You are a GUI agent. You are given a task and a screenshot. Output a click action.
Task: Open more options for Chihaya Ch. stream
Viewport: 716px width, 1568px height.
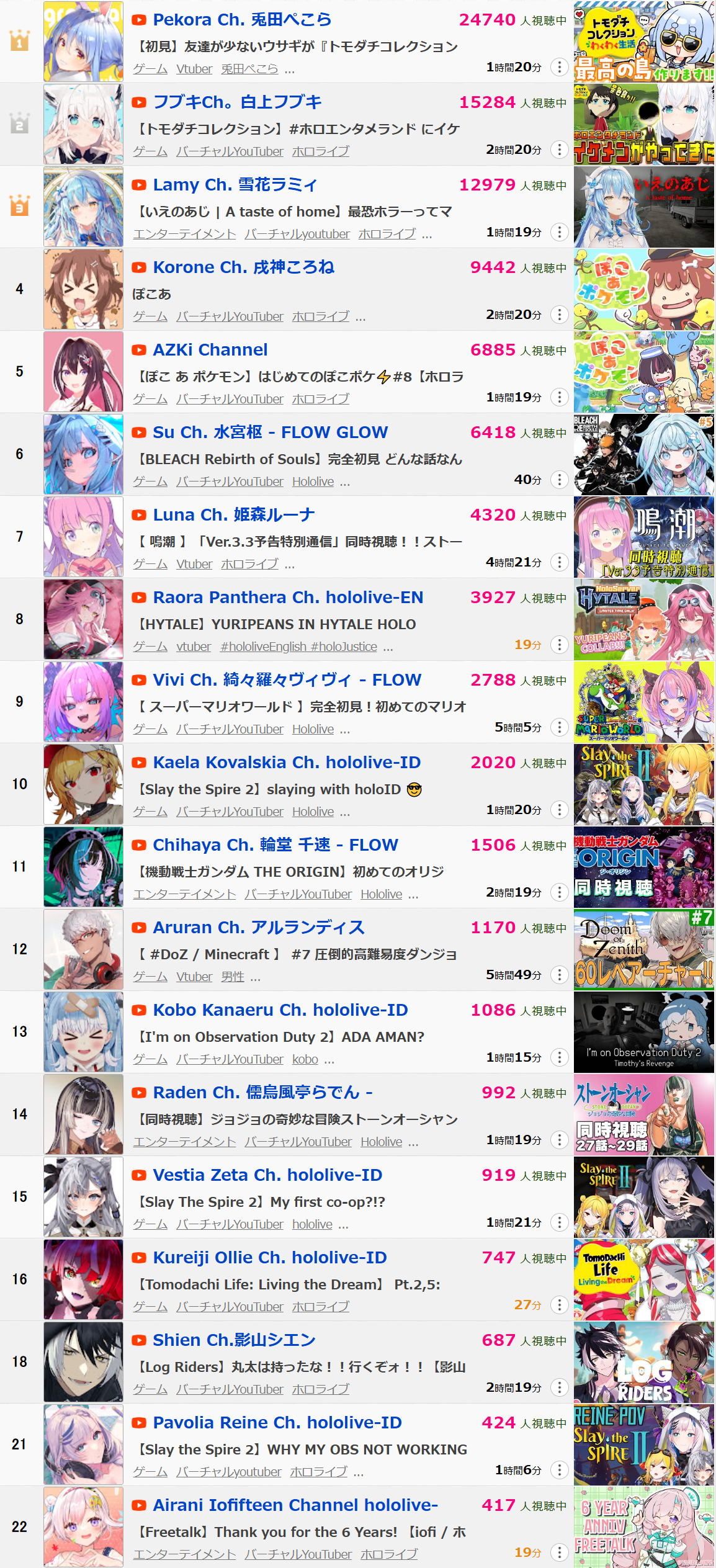click(x=559, y=892)
